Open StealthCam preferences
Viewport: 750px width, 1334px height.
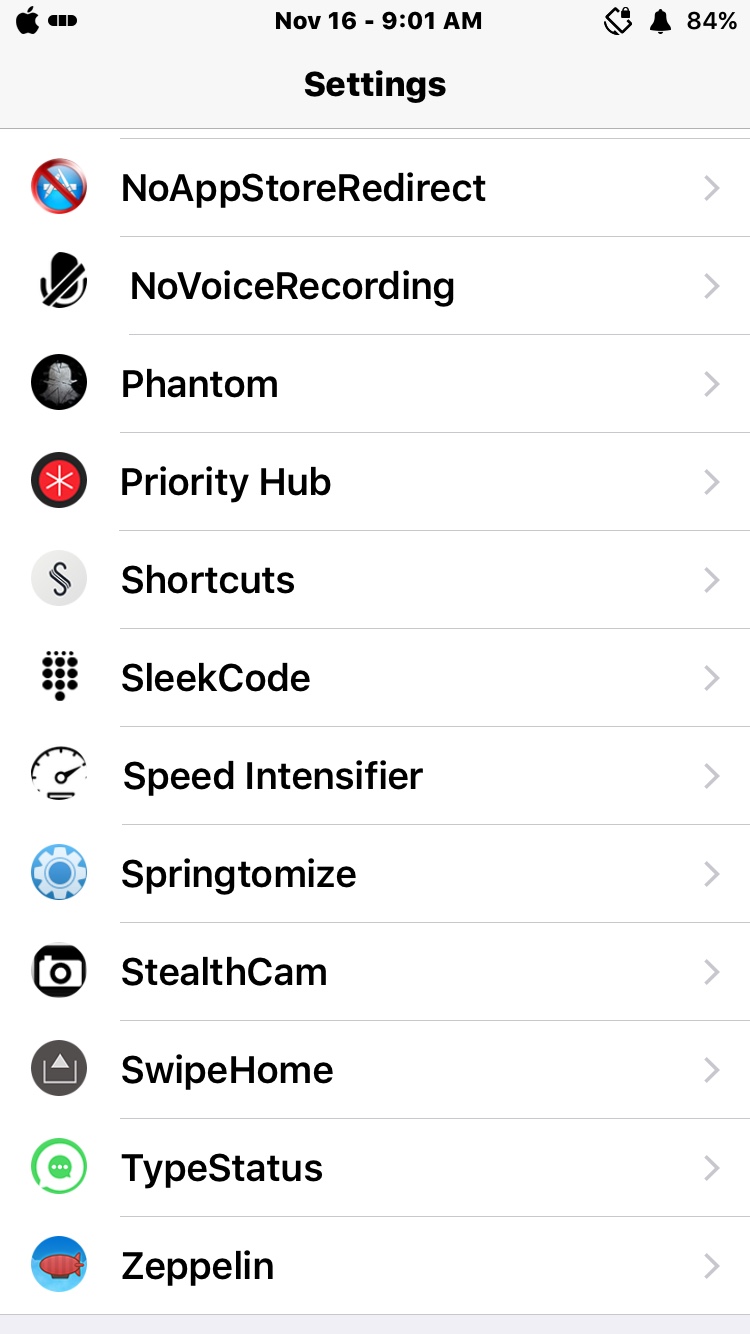point(375,972)
